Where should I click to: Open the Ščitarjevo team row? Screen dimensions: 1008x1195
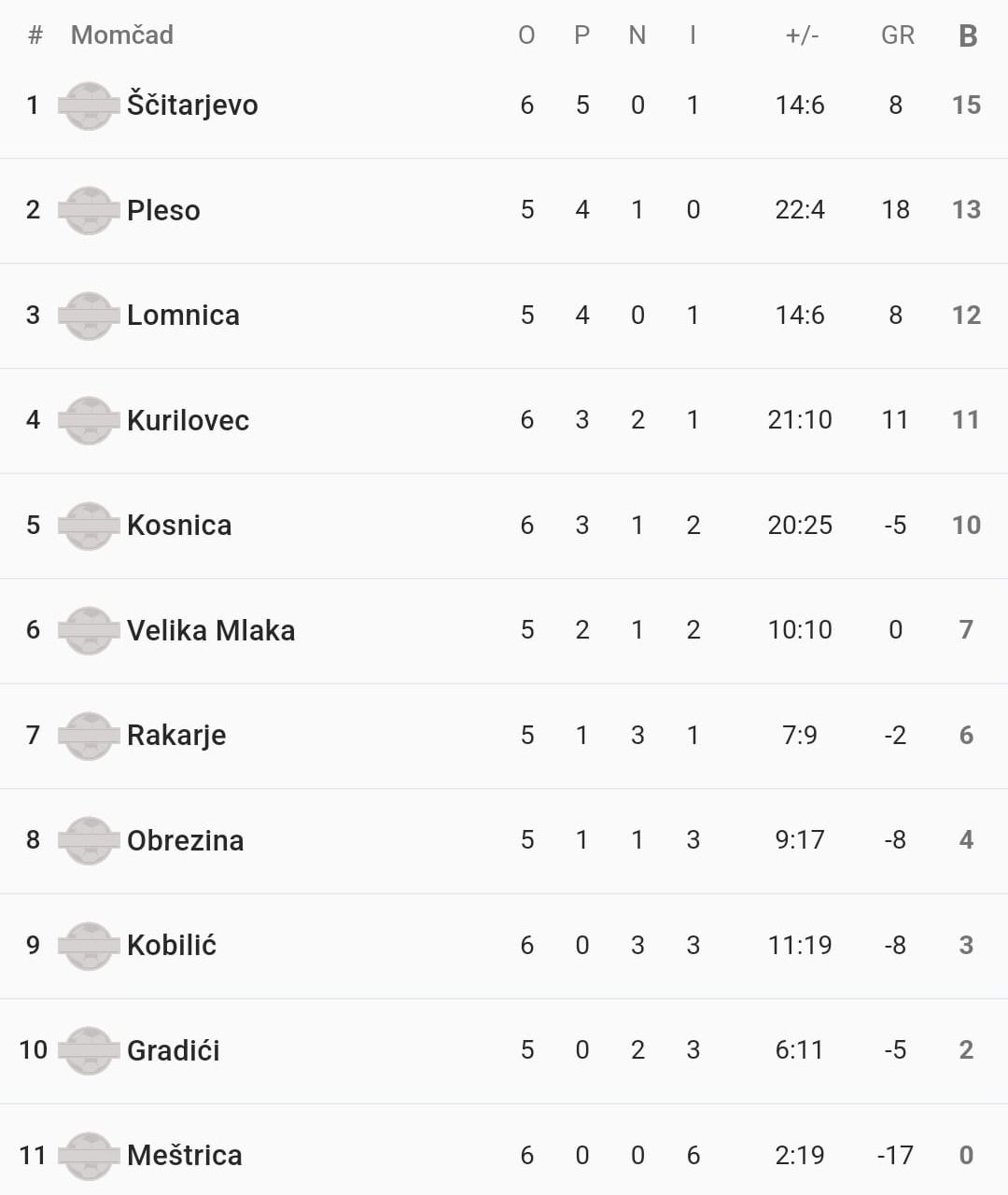192,105
